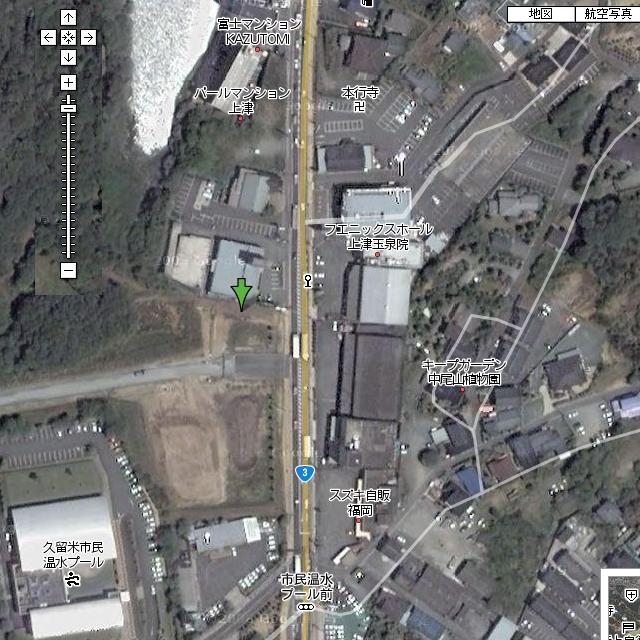
Task: Open the green arrow location marker
Action: 241,295
